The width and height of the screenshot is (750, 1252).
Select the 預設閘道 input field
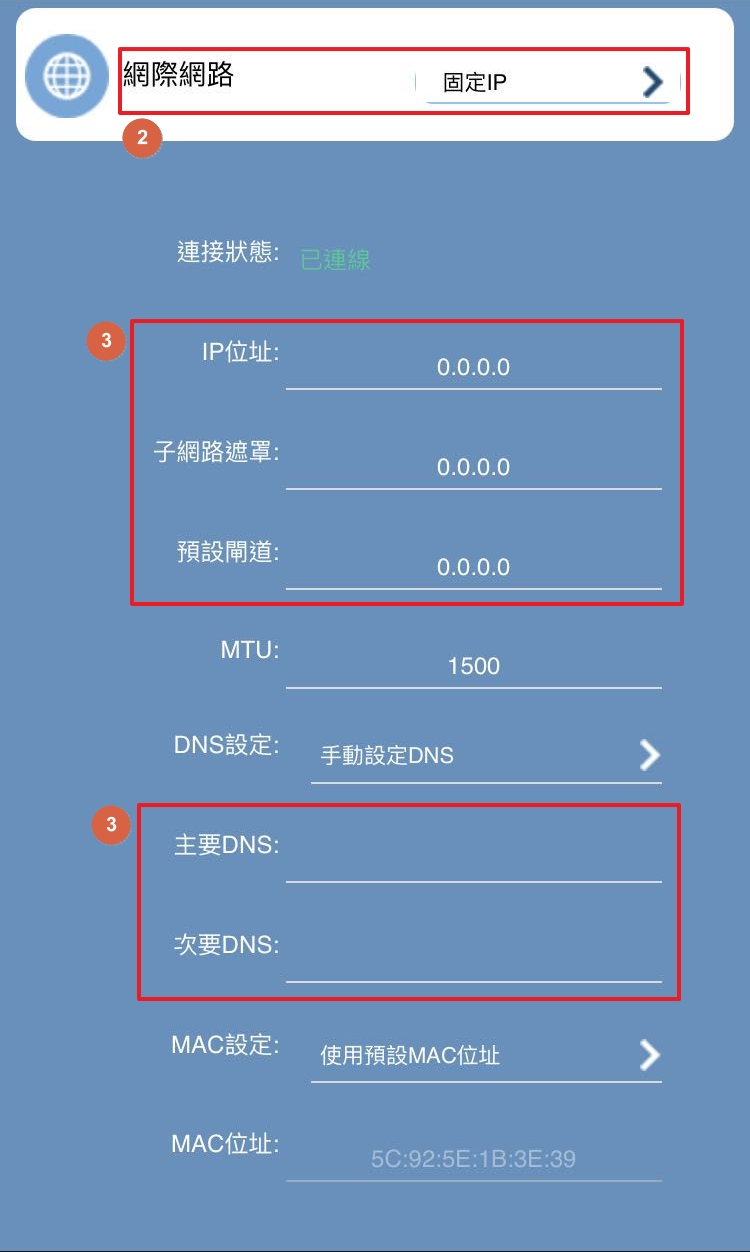coord(473,566)
